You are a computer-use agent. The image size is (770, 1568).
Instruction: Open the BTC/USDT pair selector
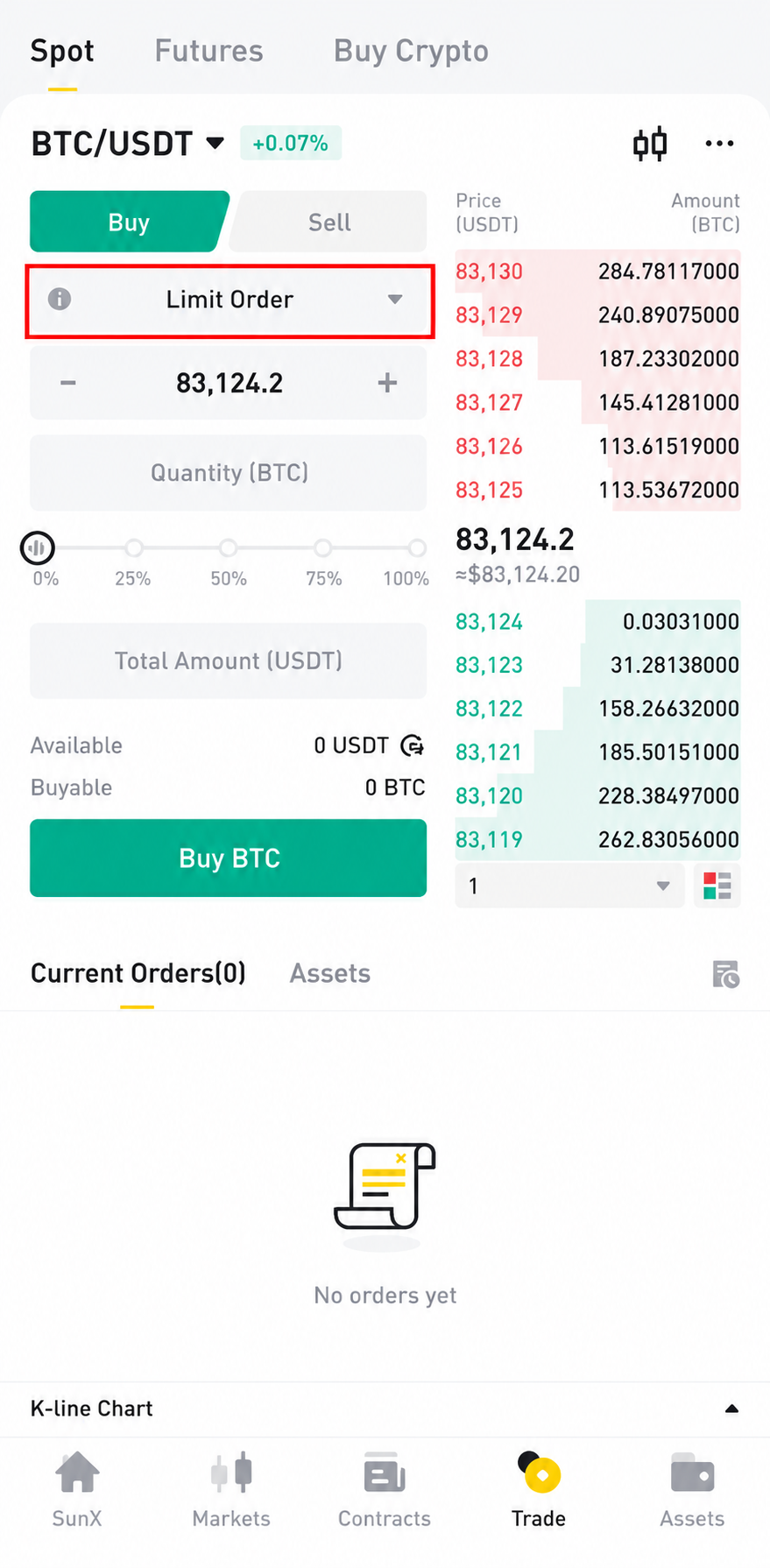(128, 144)
